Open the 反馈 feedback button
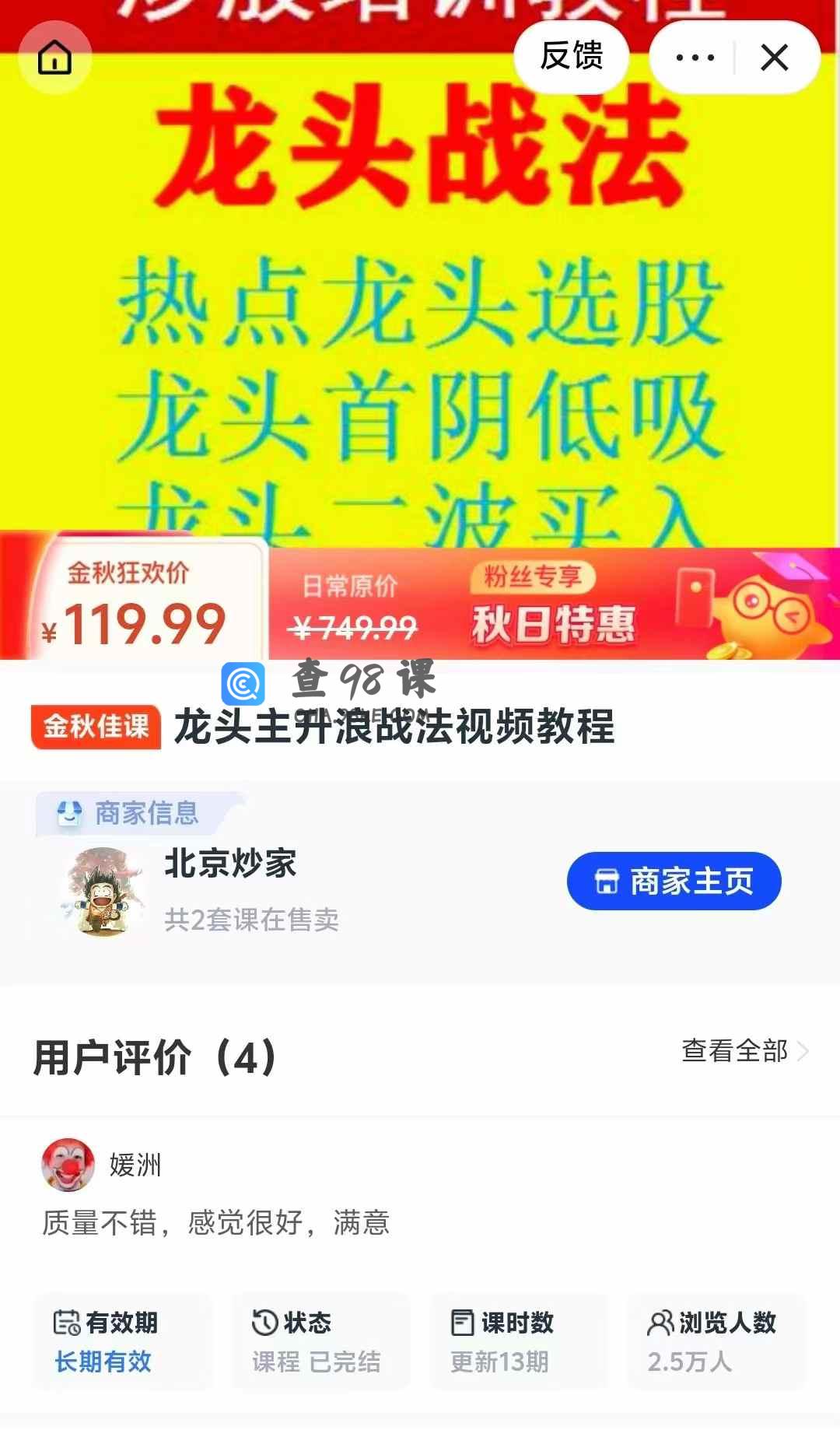 (x=572, y=56)
